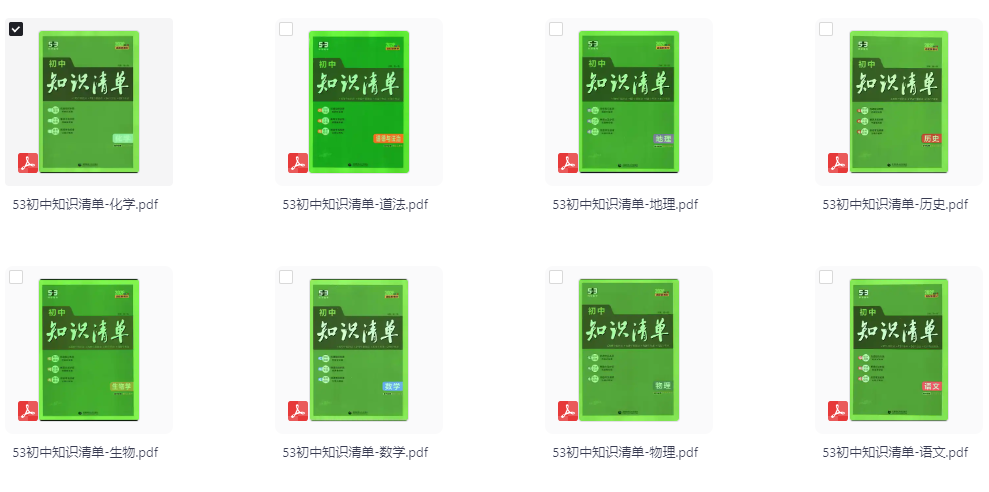
Task: Open 53初中知识清单-物理.pdf file
Action: point(629,350)
